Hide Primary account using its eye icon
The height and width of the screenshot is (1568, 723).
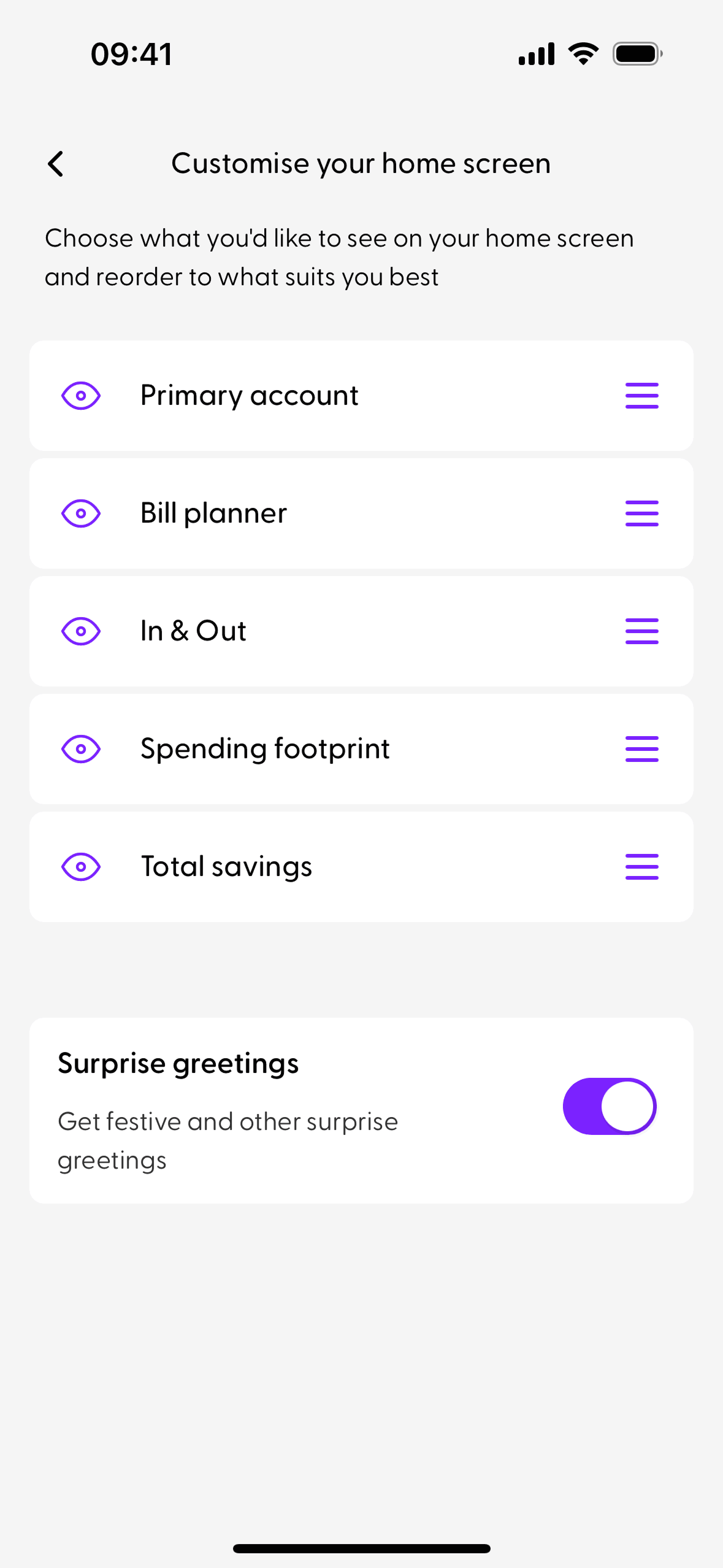pyautogui.click(x=81, y=396)
